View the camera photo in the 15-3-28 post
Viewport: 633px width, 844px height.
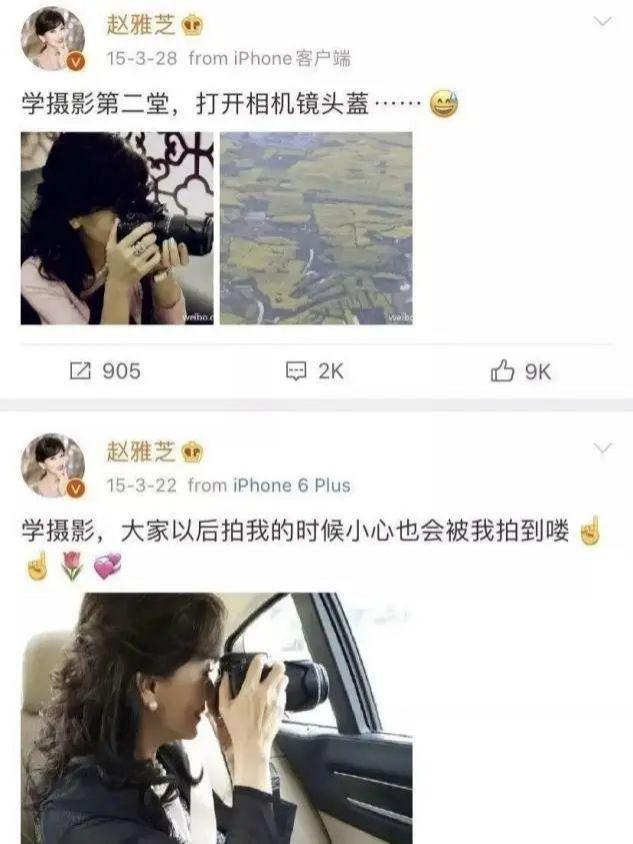[x=117, y=228]
